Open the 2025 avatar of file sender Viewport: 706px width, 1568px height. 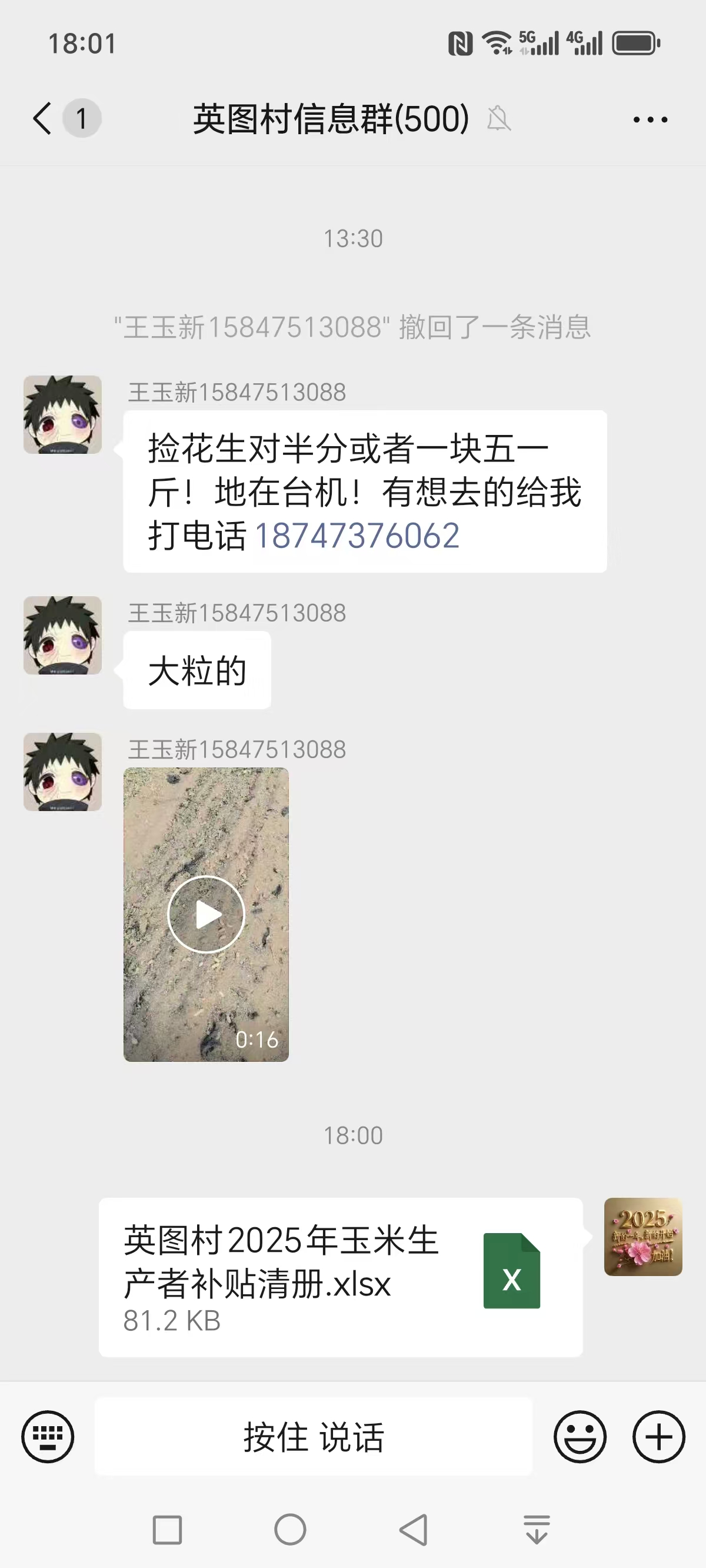coord(642,1237)
